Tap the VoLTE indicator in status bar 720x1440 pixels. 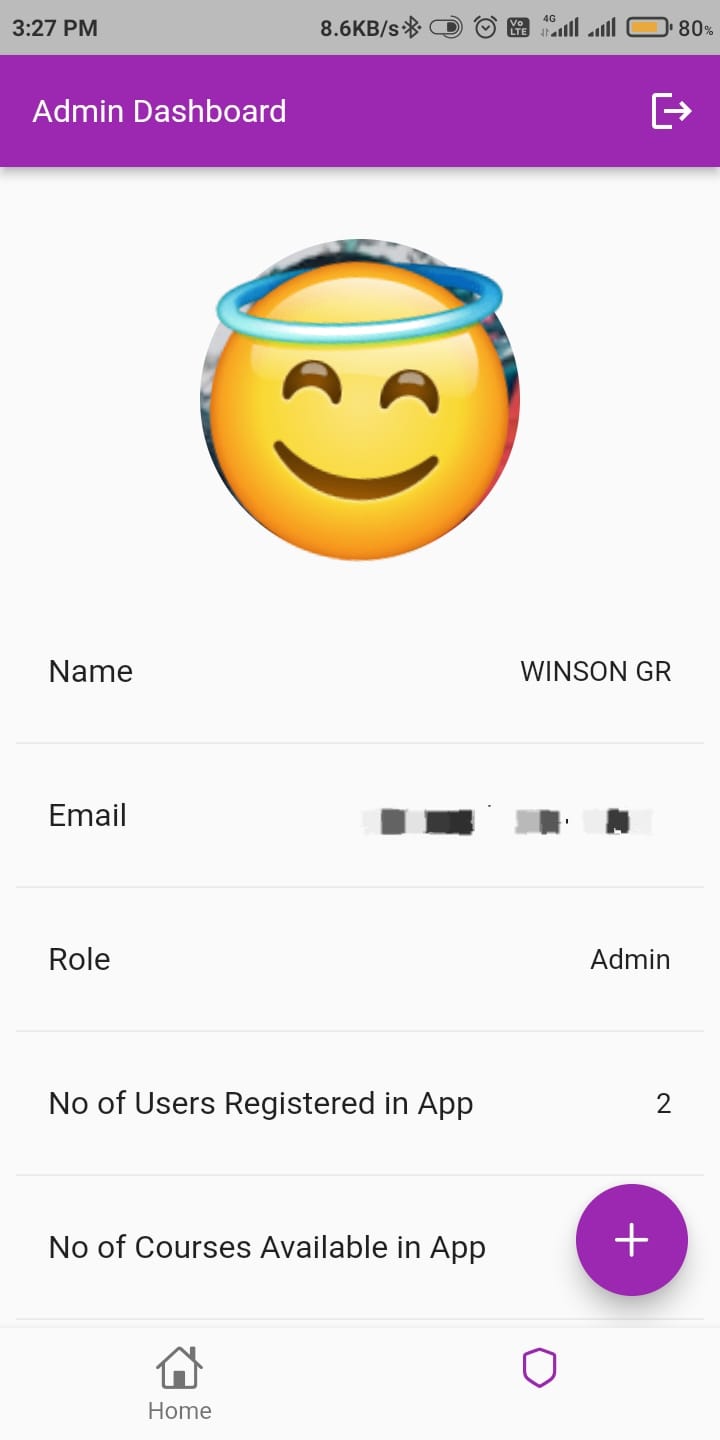click(x=519, y=28)
